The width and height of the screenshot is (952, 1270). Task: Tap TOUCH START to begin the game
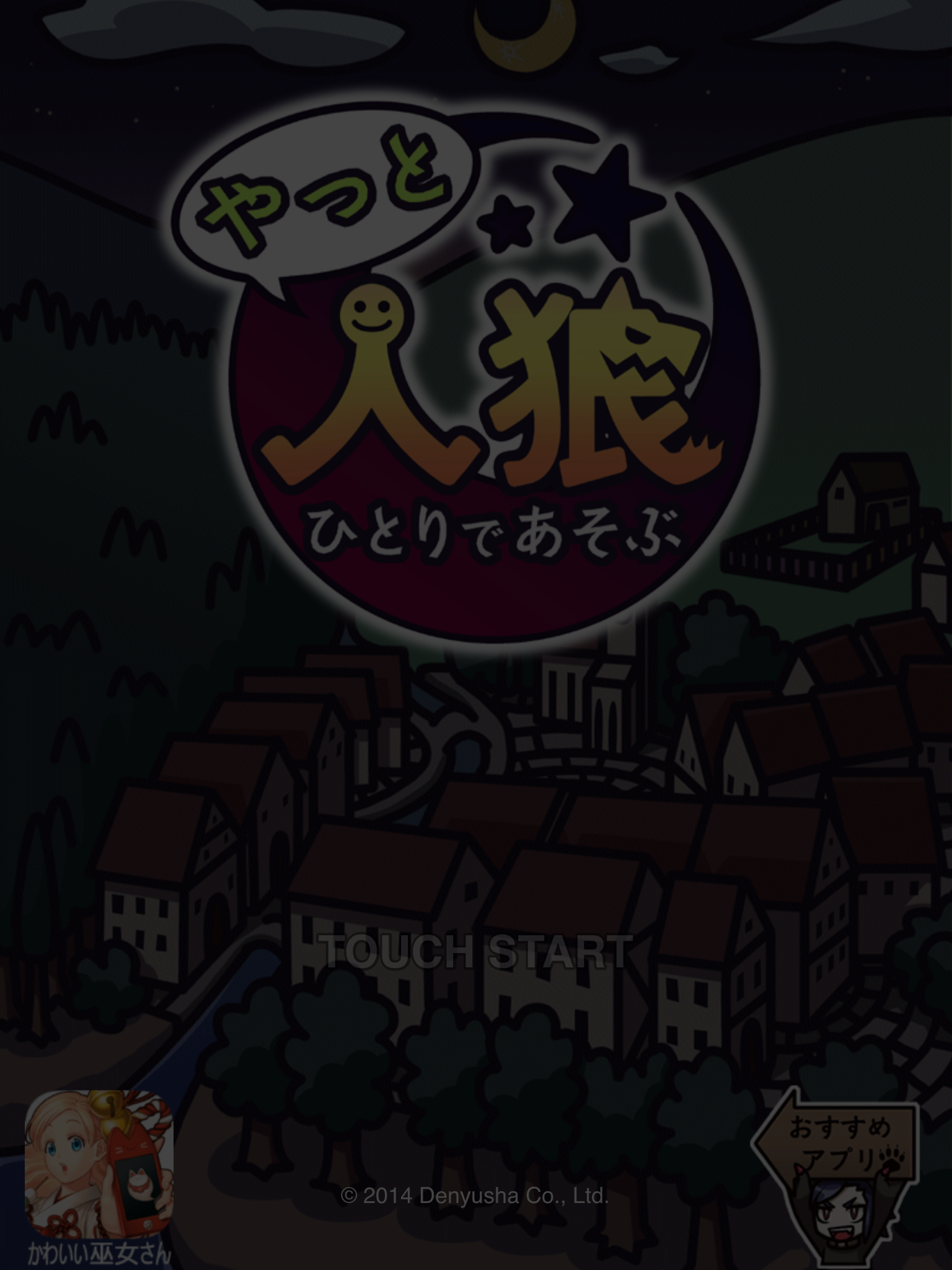476,952
